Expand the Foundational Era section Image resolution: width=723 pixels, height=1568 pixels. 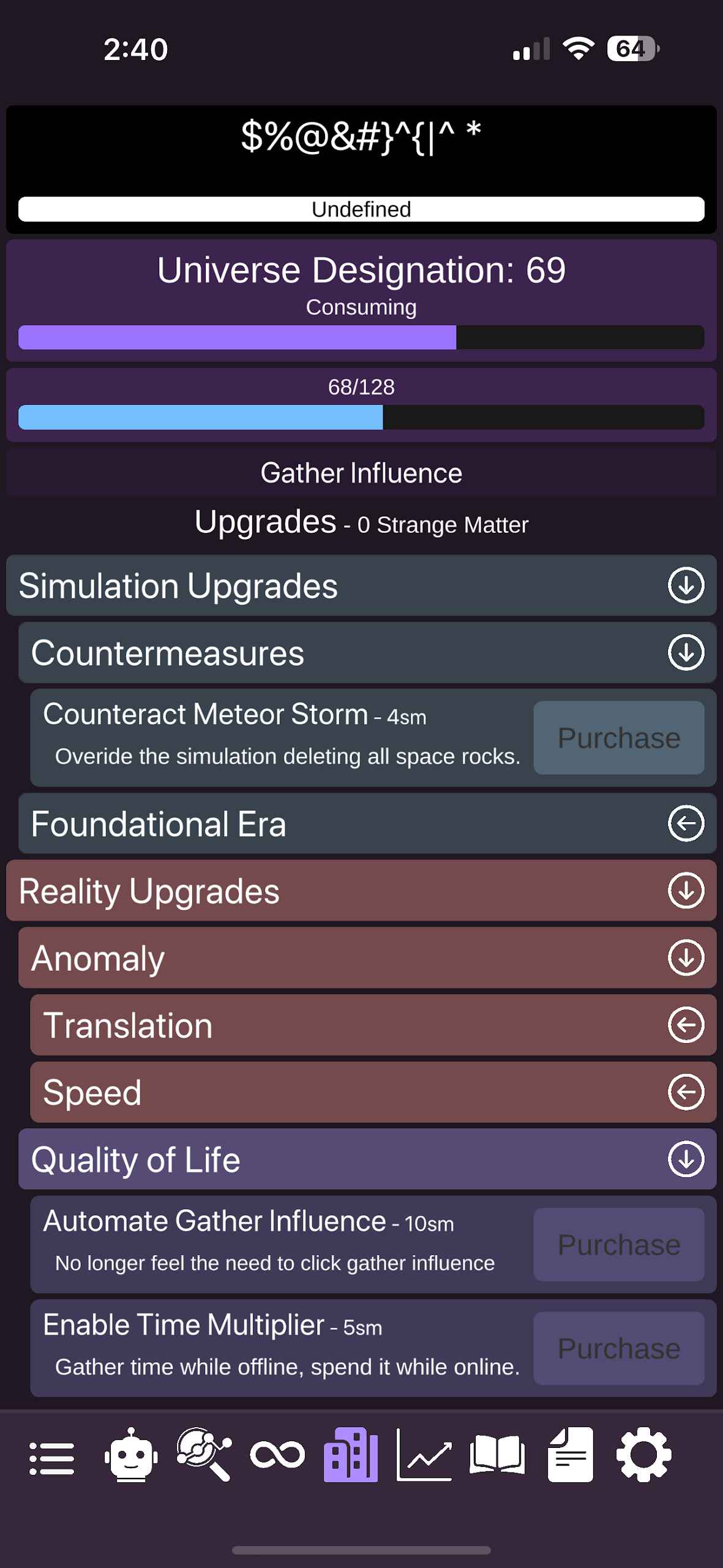[685, 824]
